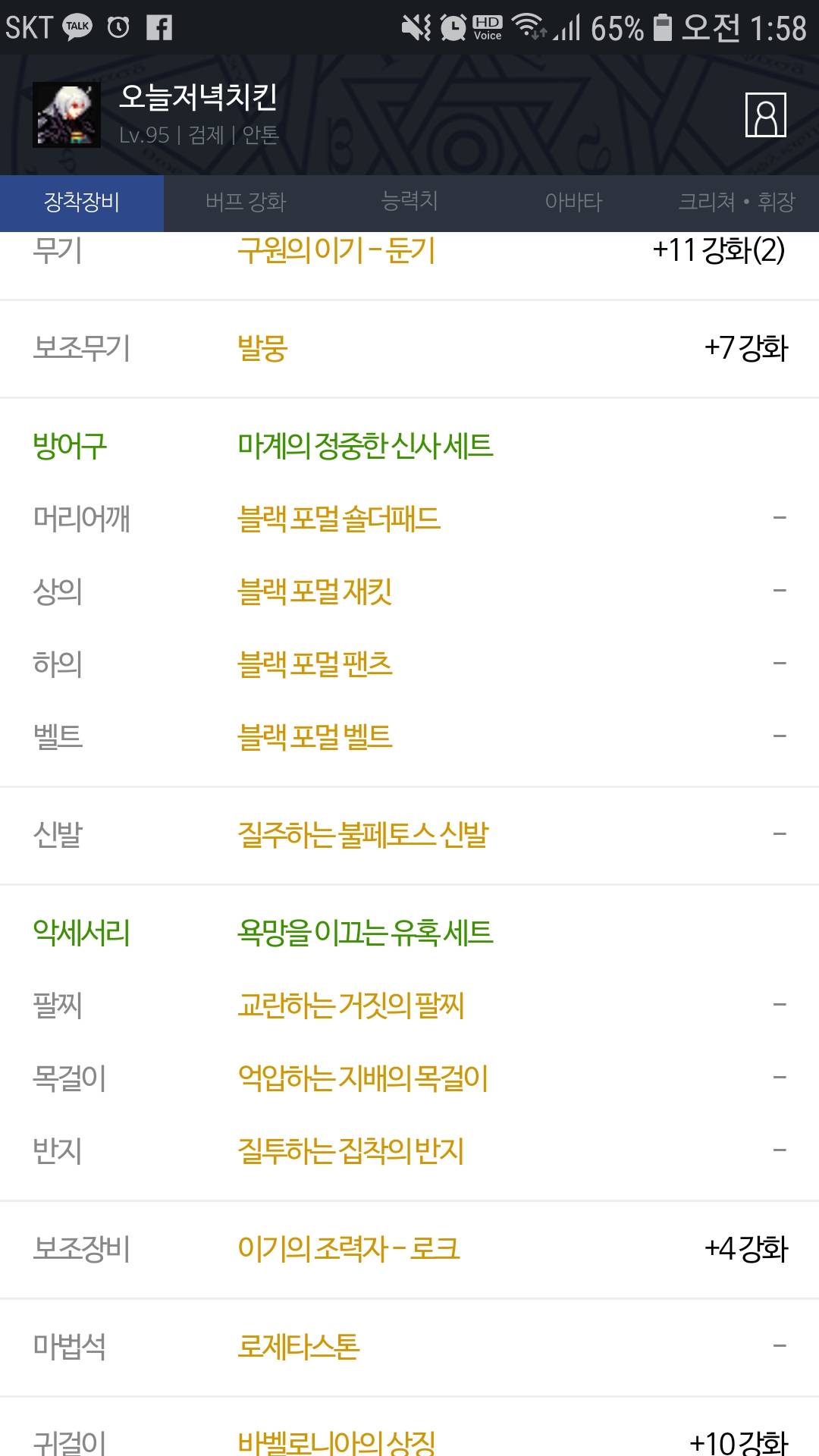View 억압하는 지배의 목걸이 details
Viewport: 819px width, 1456px height.
(363, 1078)
